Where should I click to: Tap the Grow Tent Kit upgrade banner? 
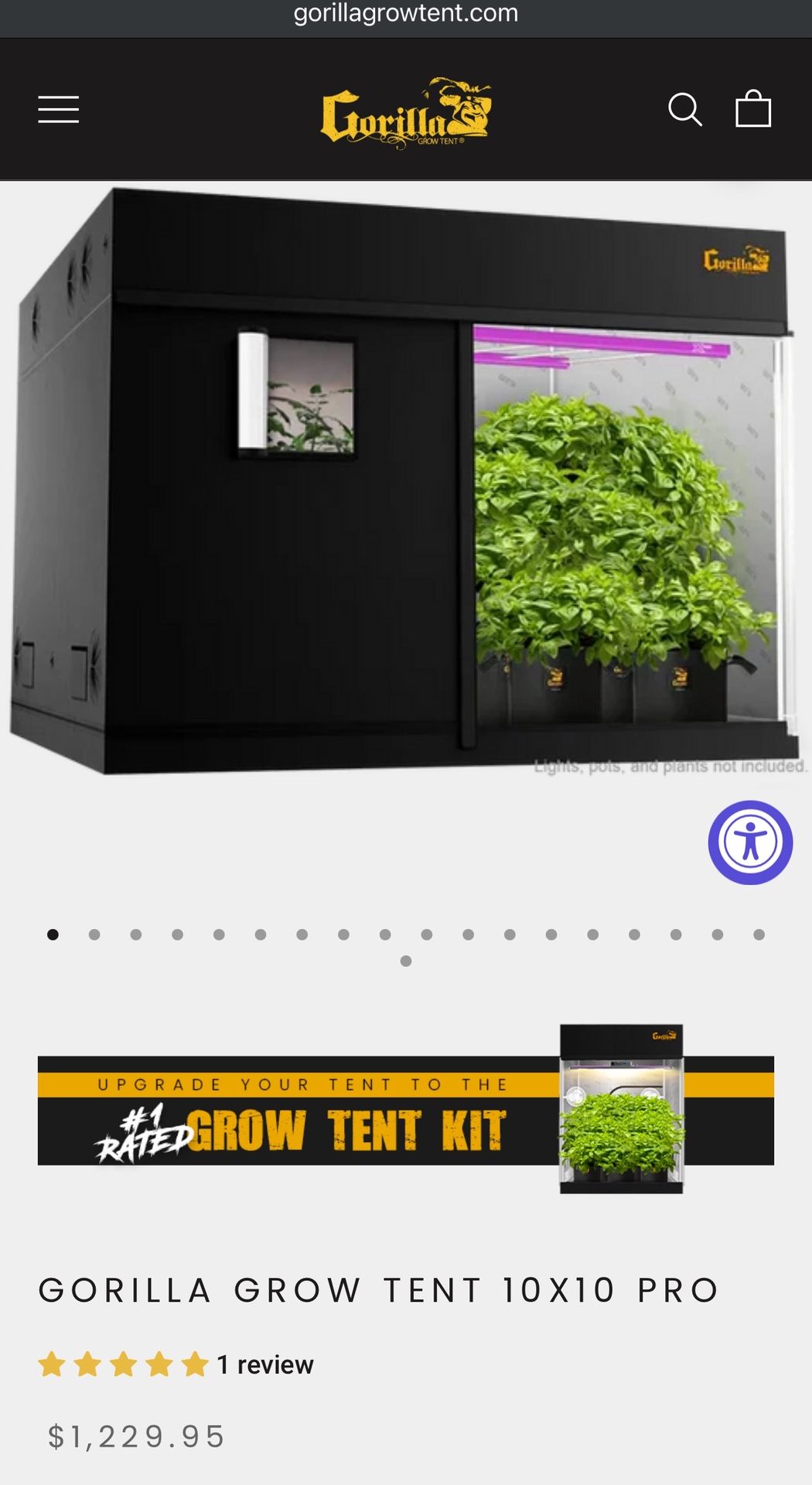[405, 1110]
